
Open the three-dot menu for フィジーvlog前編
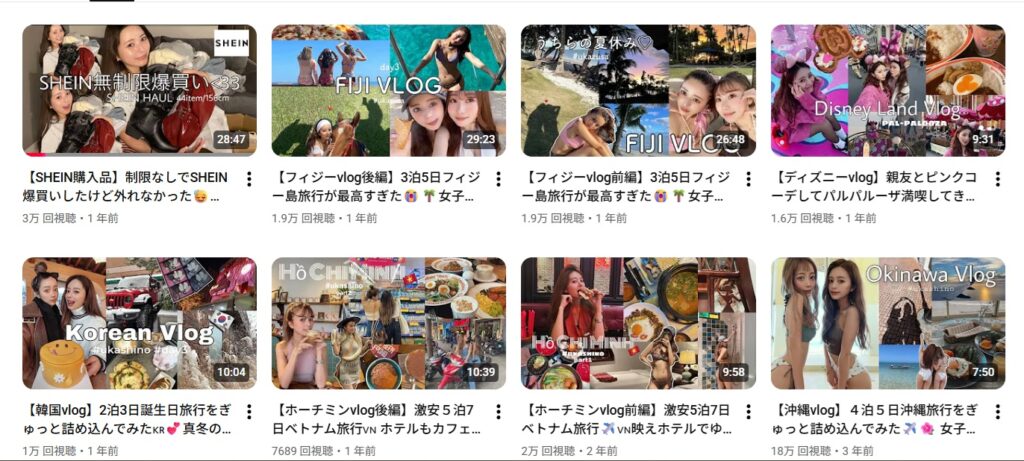pyautogui.click(x=747, y=179)
